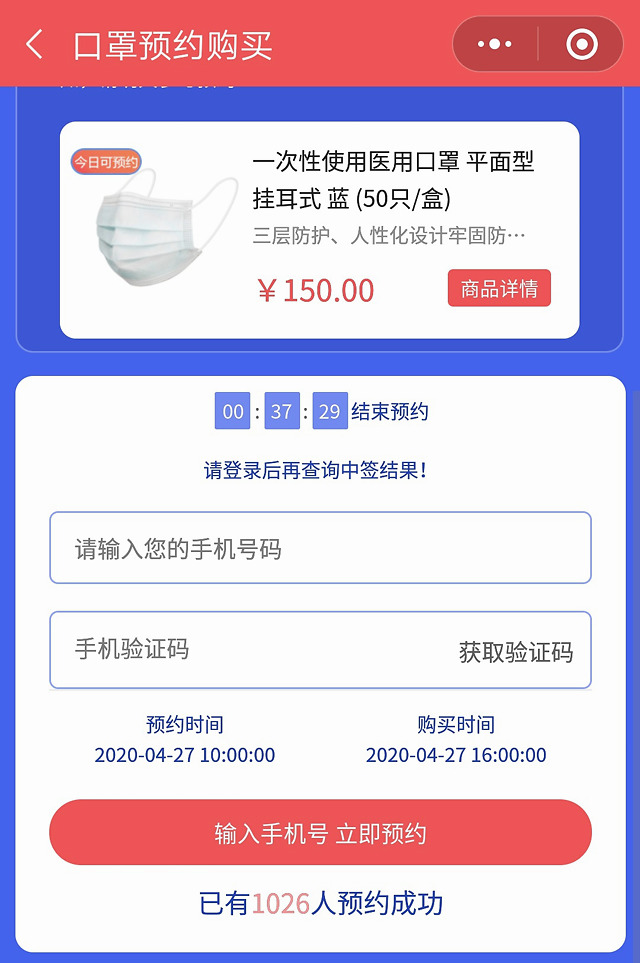Viewport: 640px width, 963px height.
Task: Focus the 请输入您的手机号码 field
Action: 320,548
